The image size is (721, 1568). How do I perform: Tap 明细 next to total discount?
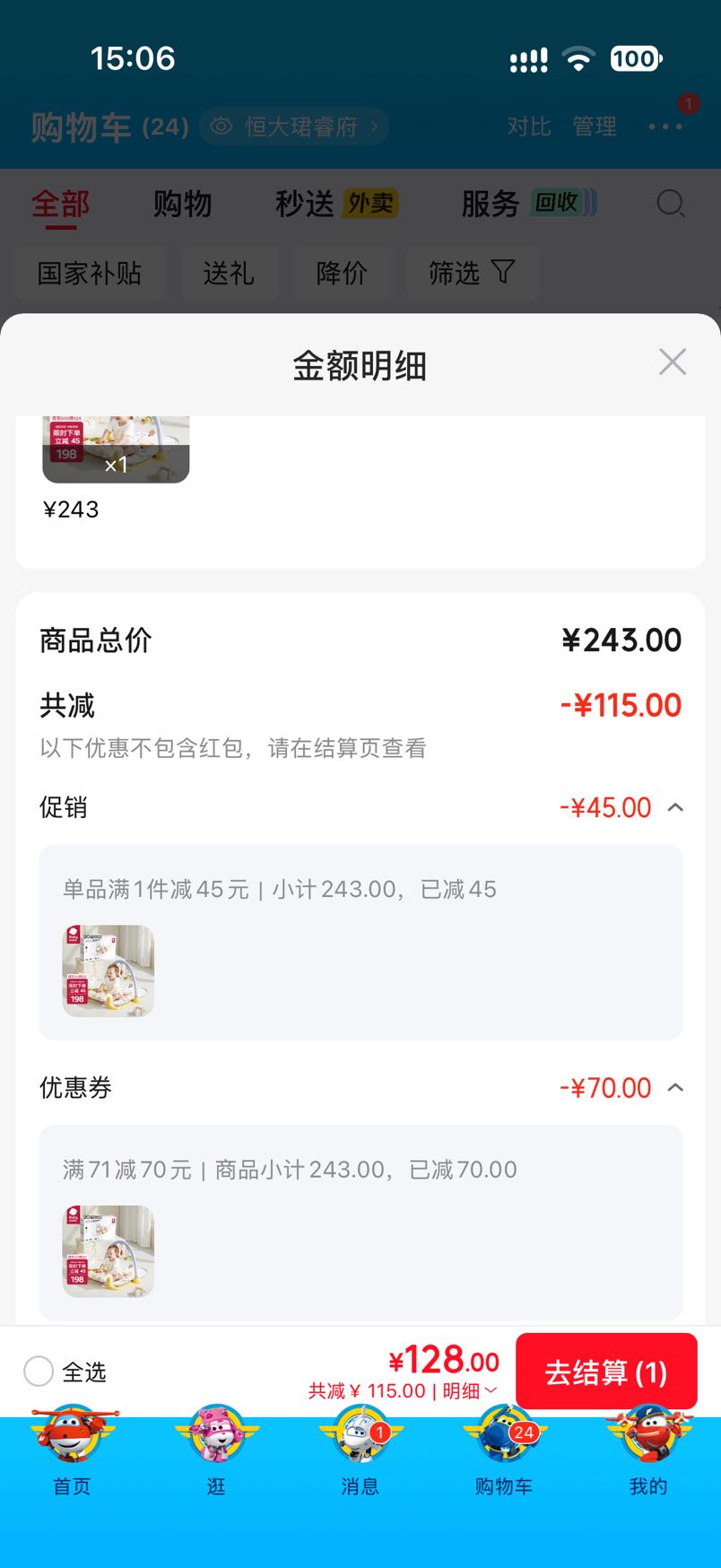click(470, 1391)
